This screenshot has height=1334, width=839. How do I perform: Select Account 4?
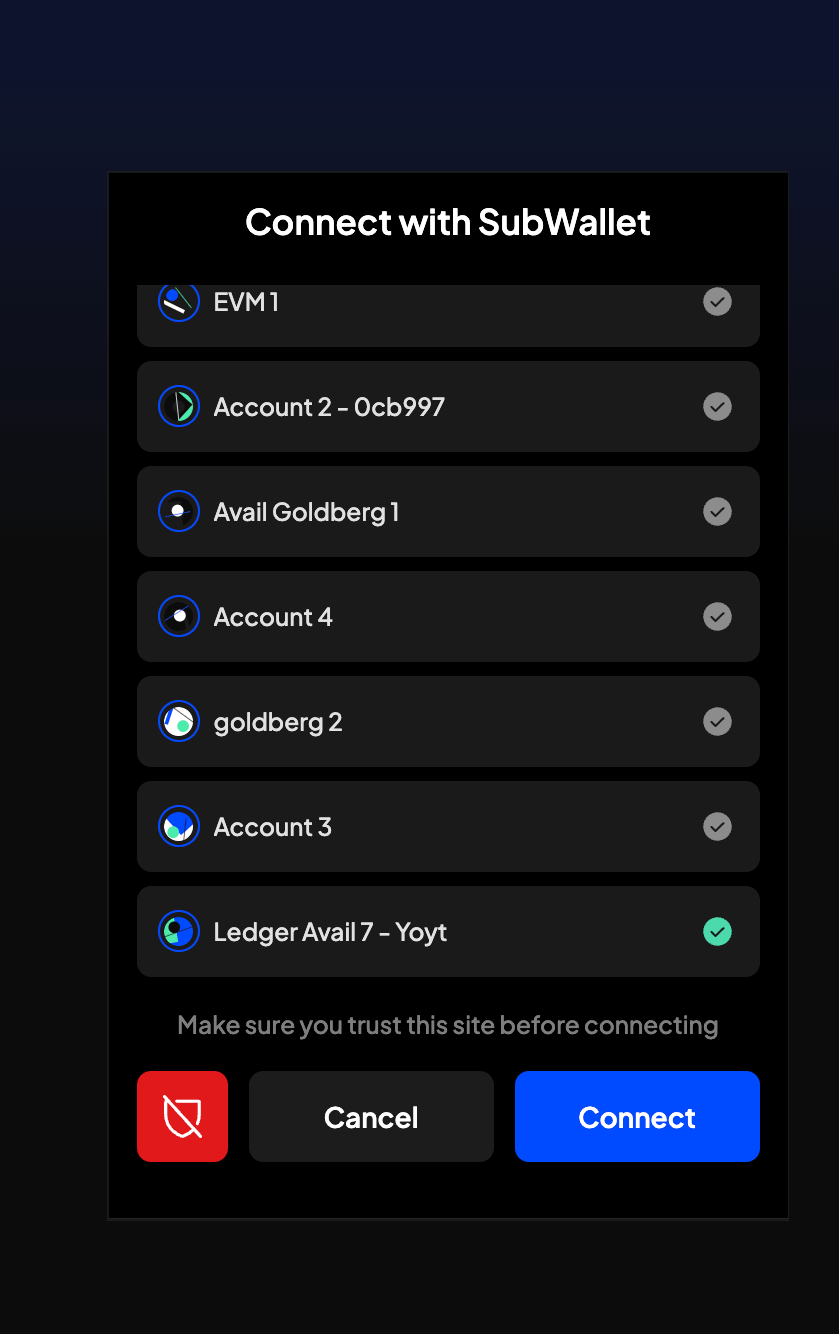(447, 617)
